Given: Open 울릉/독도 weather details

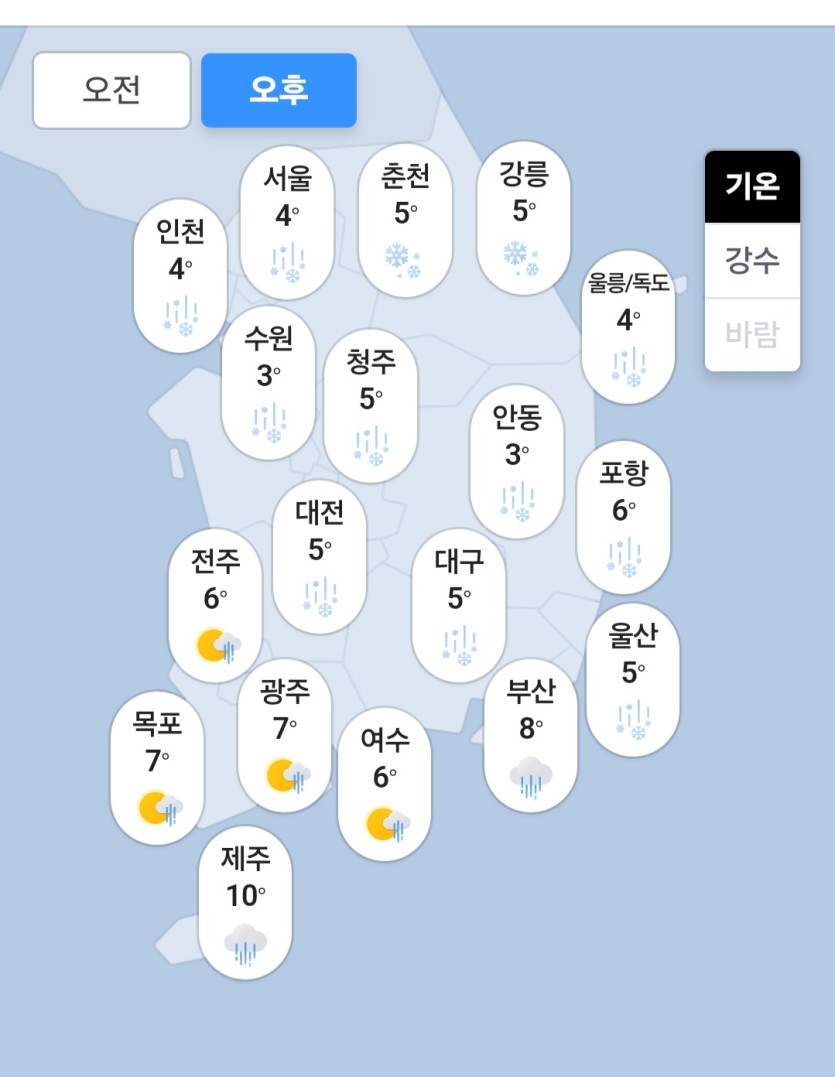Looking at the screenshot, I should tap(628, 327).
